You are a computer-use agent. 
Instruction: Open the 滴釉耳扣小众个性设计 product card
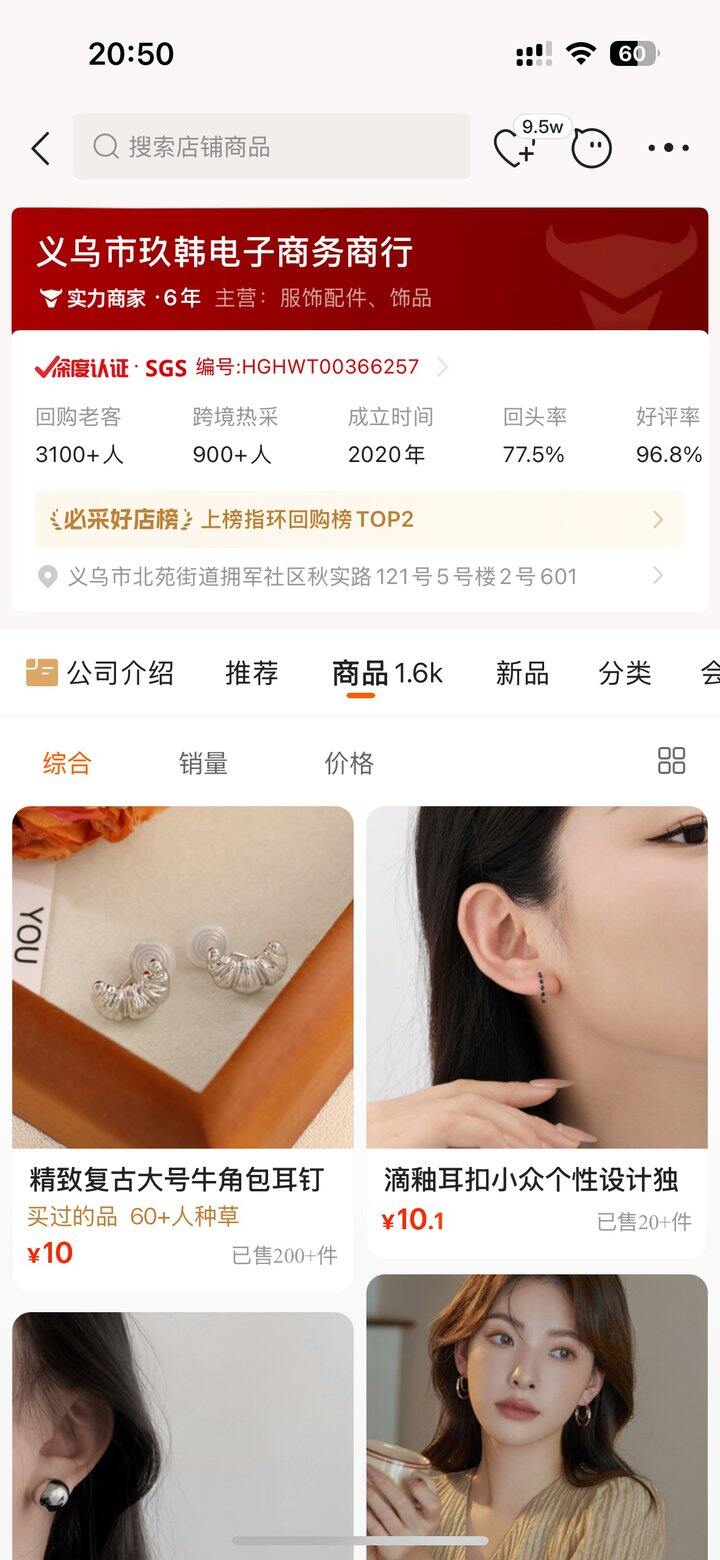(537, 1030)
